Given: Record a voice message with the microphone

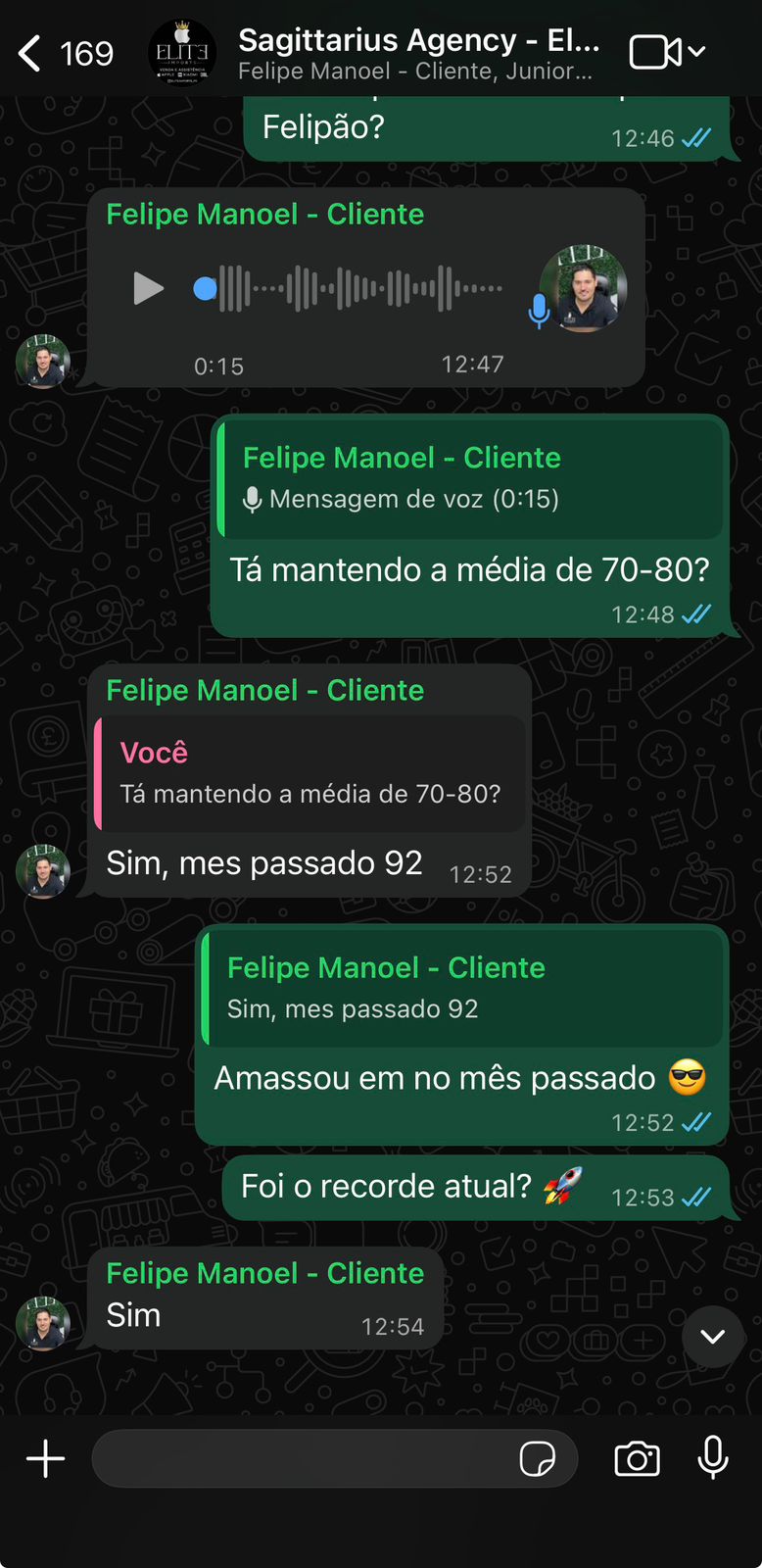Looking at the screenshot, I should click(713, 1457).
